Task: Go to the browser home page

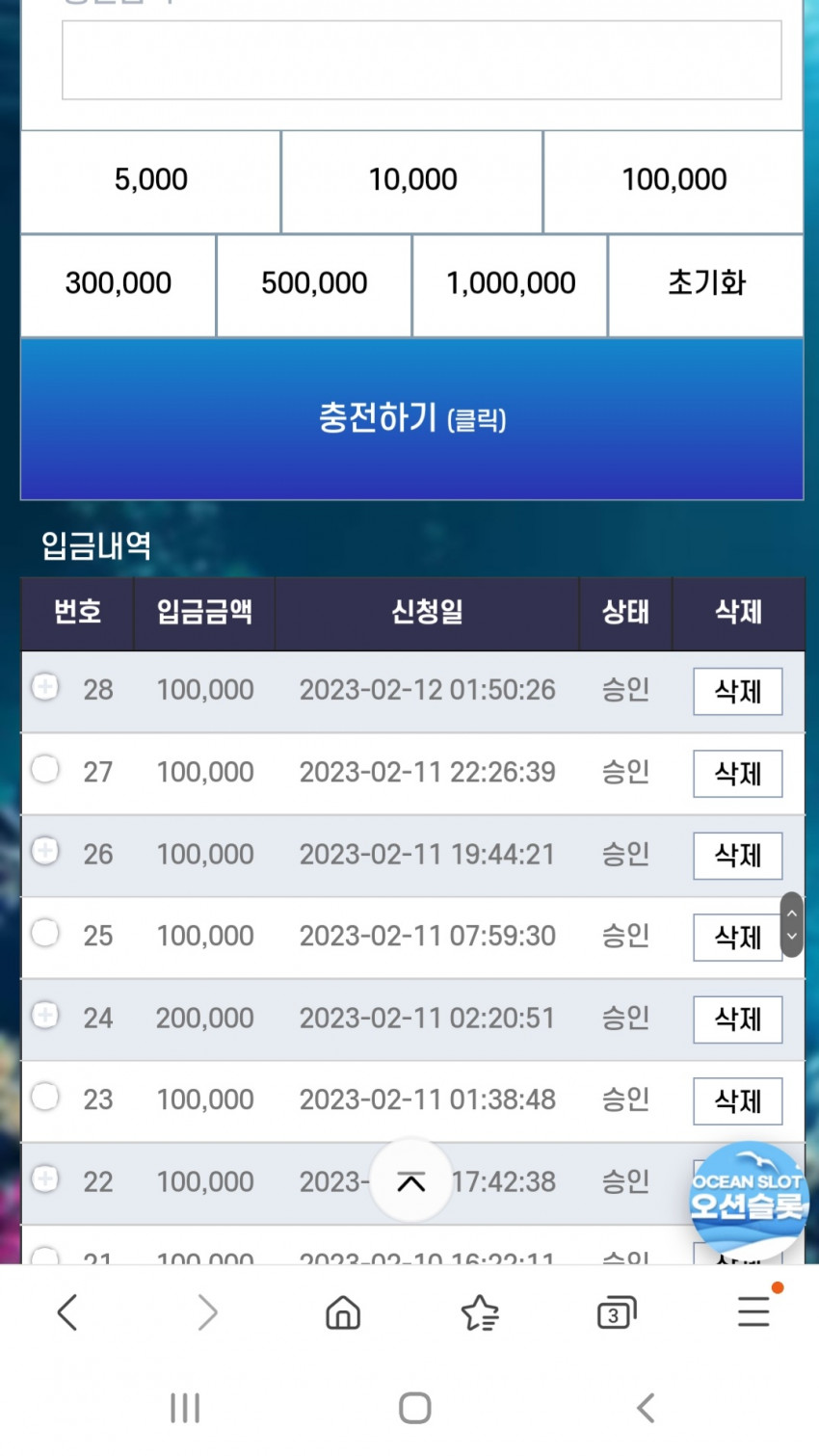Action: (x=343, y=1312)
